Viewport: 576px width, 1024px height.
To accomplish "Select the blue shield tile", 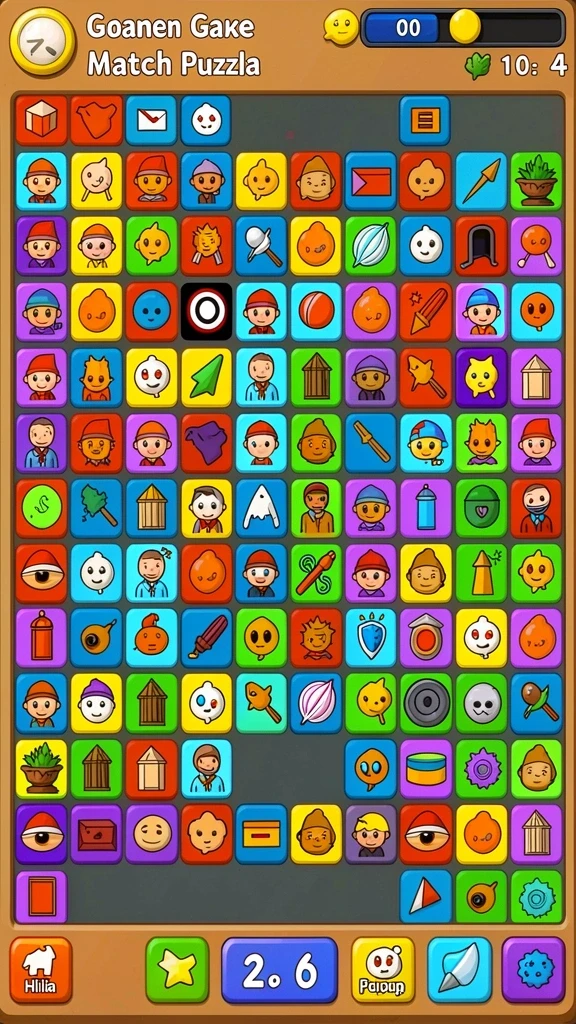I will pyautogui.click(x=371, y=638).
